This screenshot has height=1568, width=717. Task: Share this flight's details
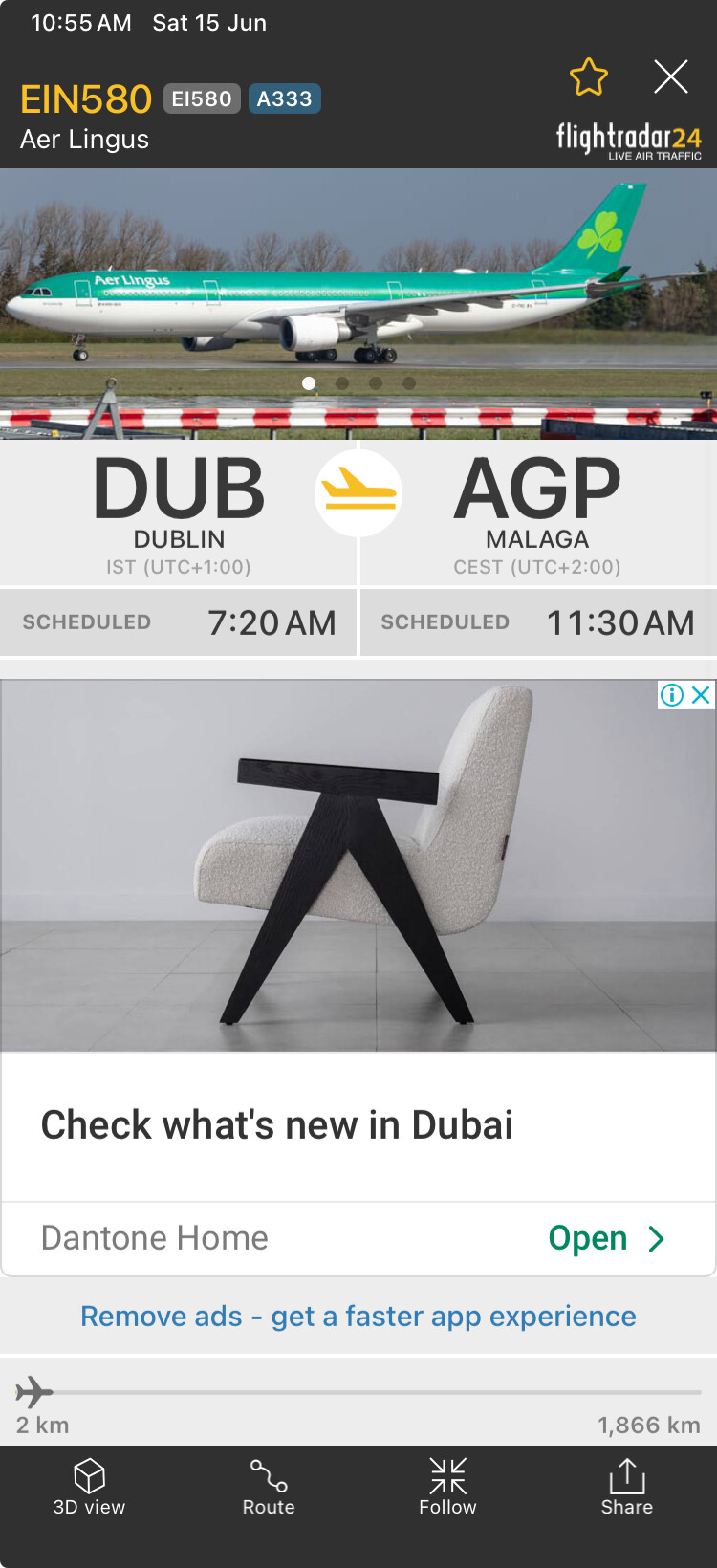coord(627,1487)
